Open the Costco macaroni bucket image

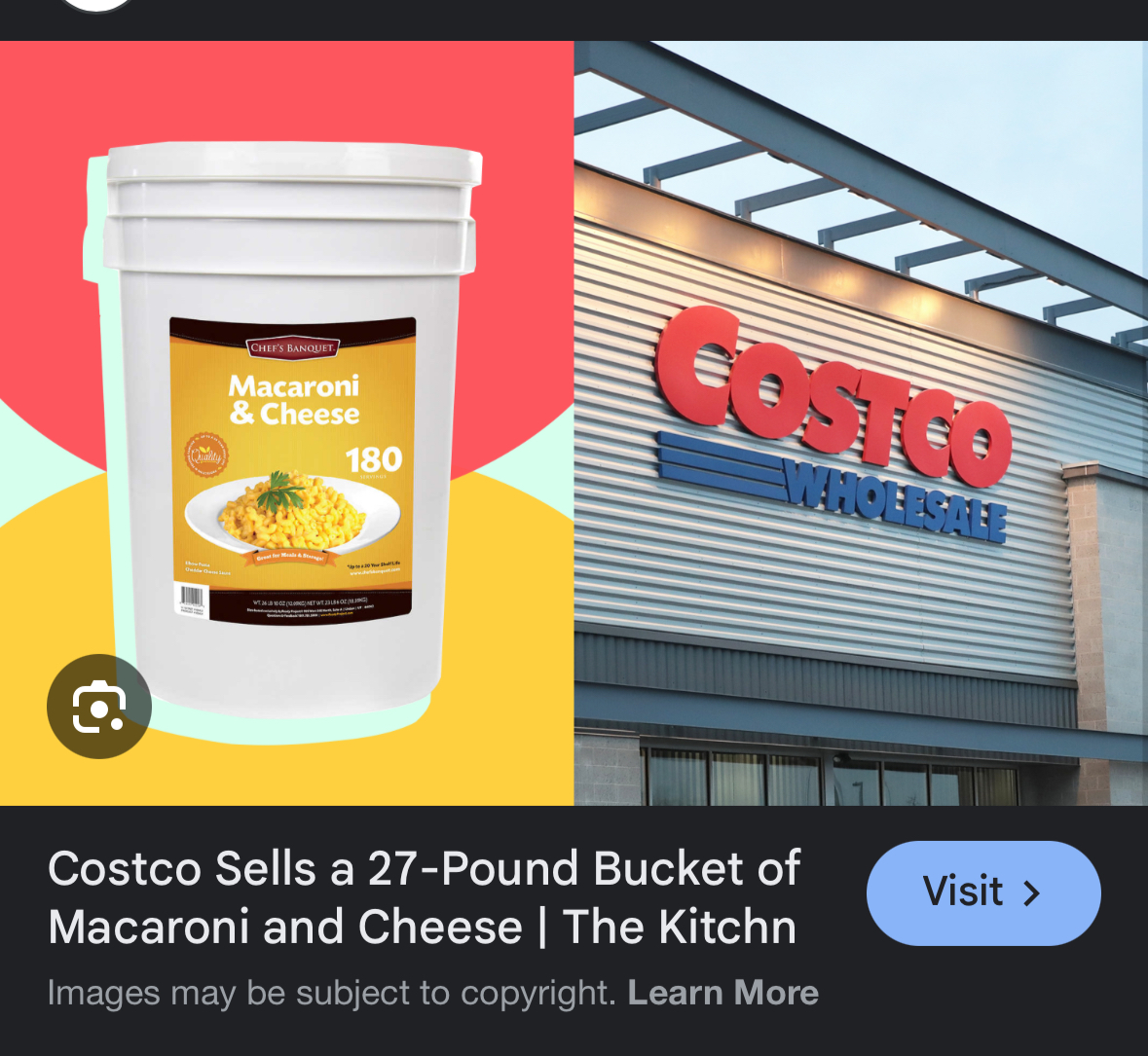point(574,422)
